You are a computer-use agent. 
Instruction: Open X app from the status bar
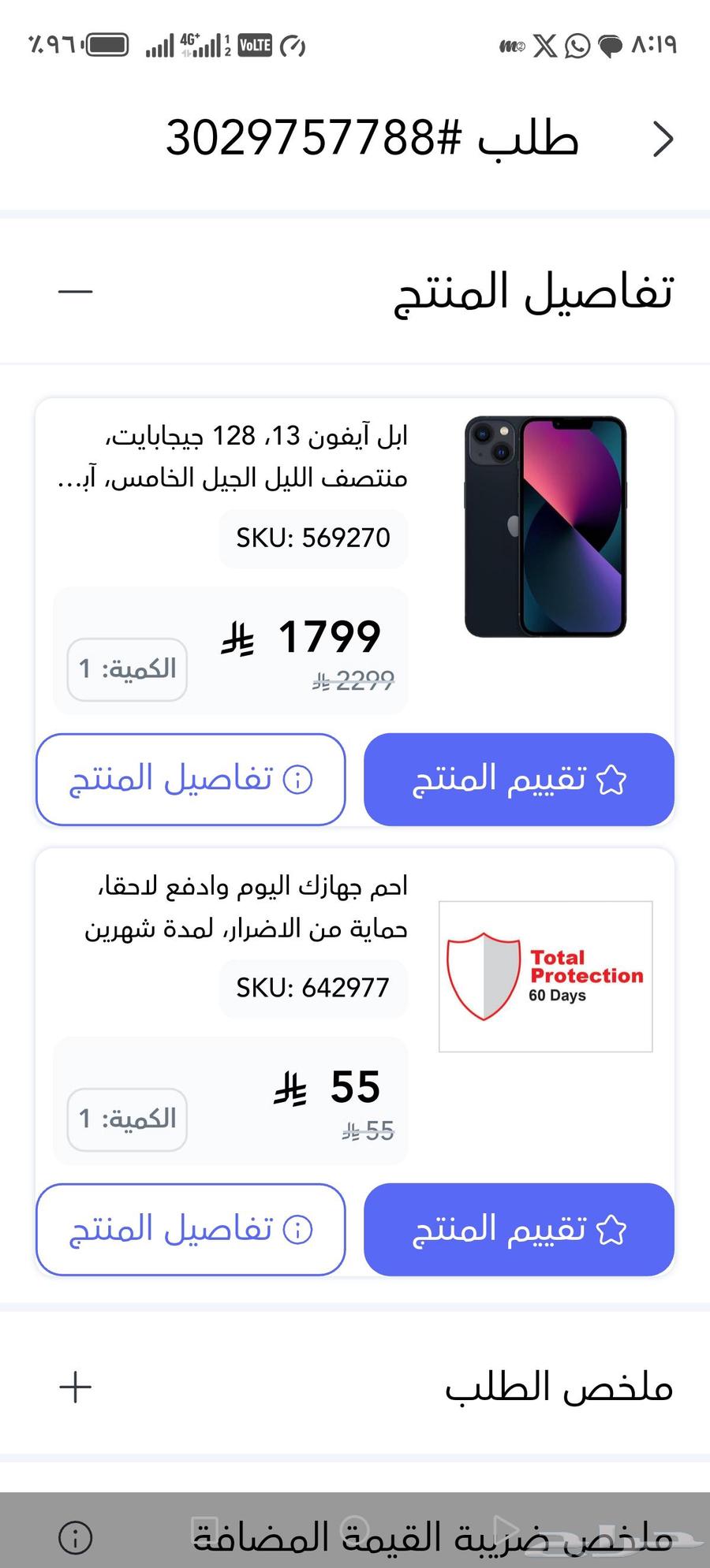[x=546, y=45]
